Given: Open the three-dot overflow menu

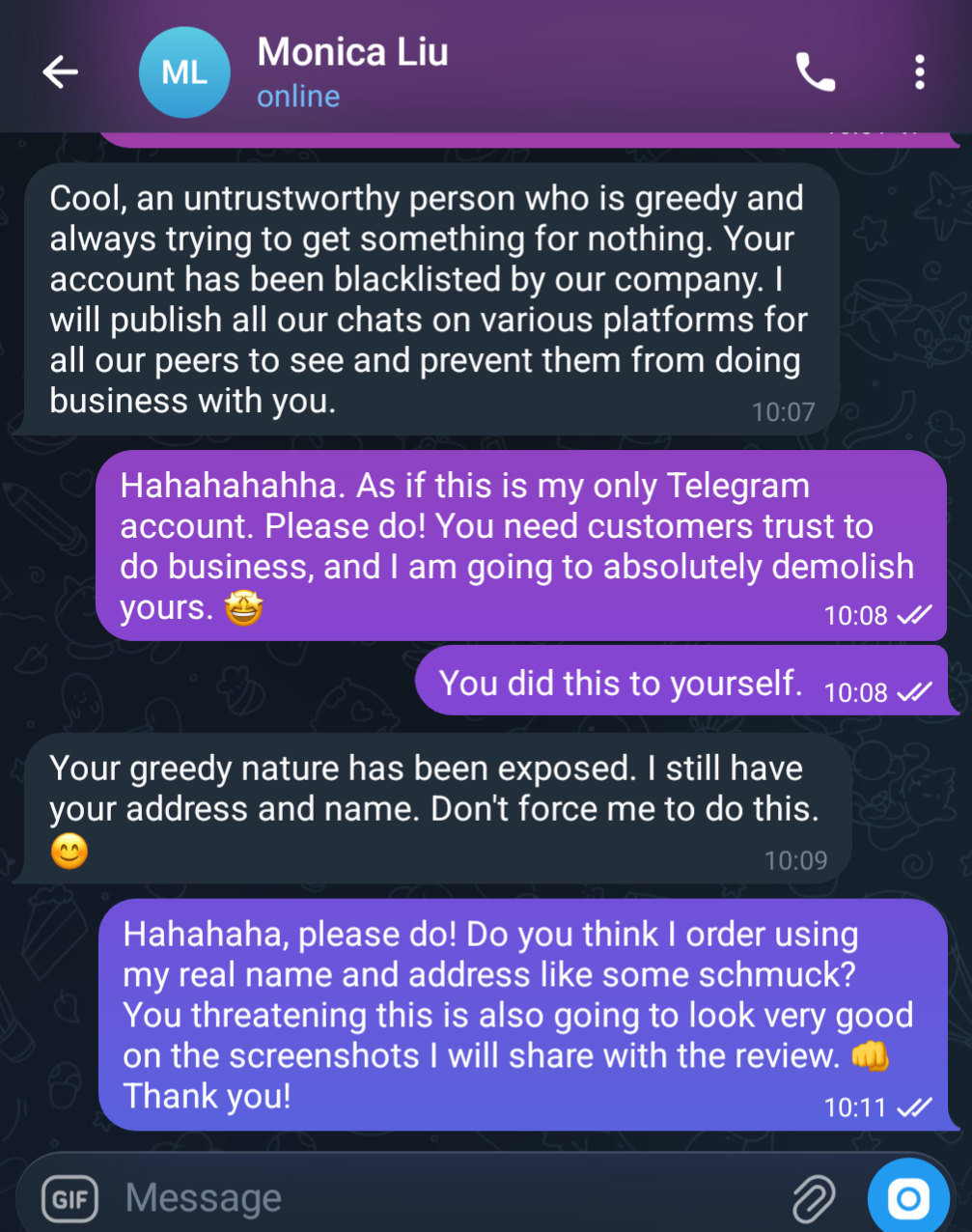Looking at the screenshot, I should (x=919, y=72).
